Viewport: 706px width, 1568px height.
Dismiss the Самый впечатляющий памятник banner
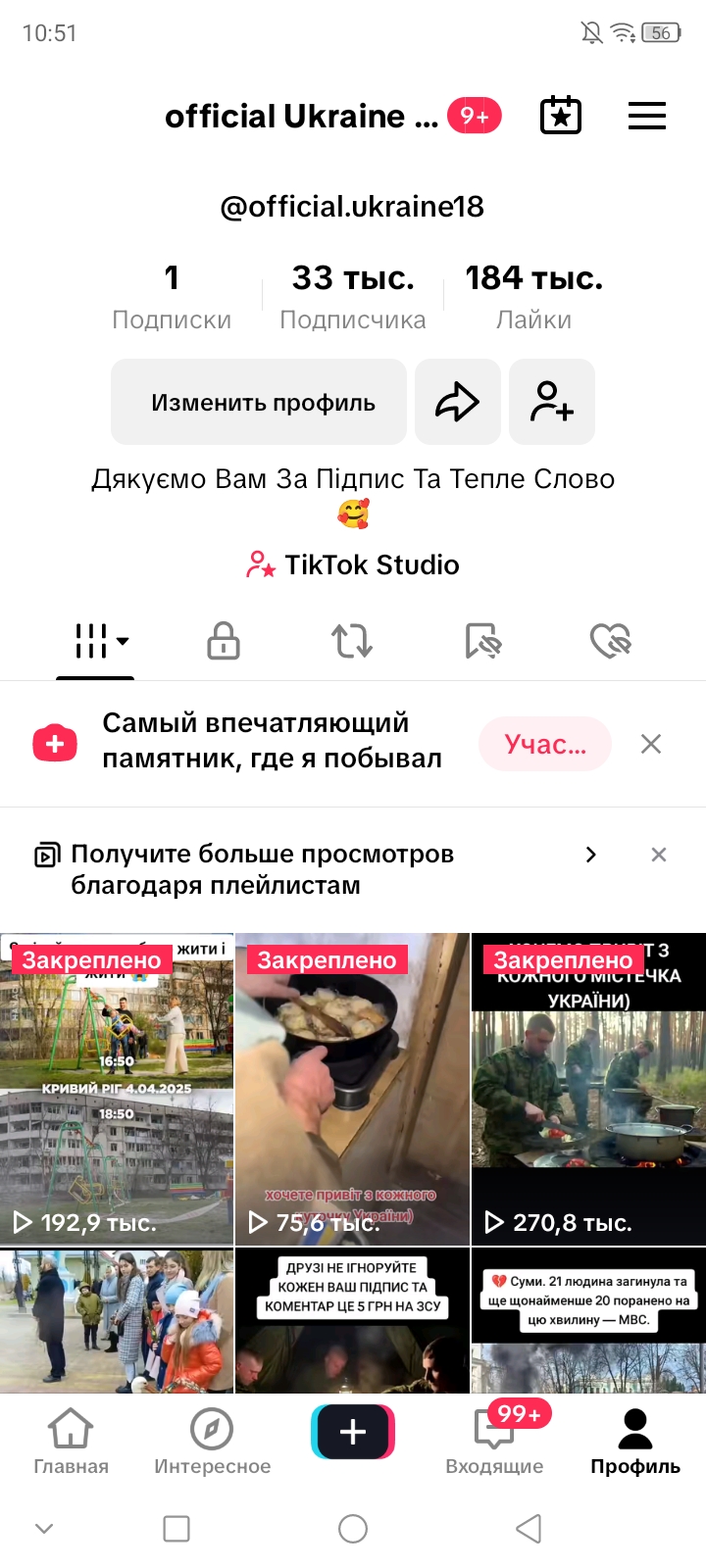click(x=651, y=745)
